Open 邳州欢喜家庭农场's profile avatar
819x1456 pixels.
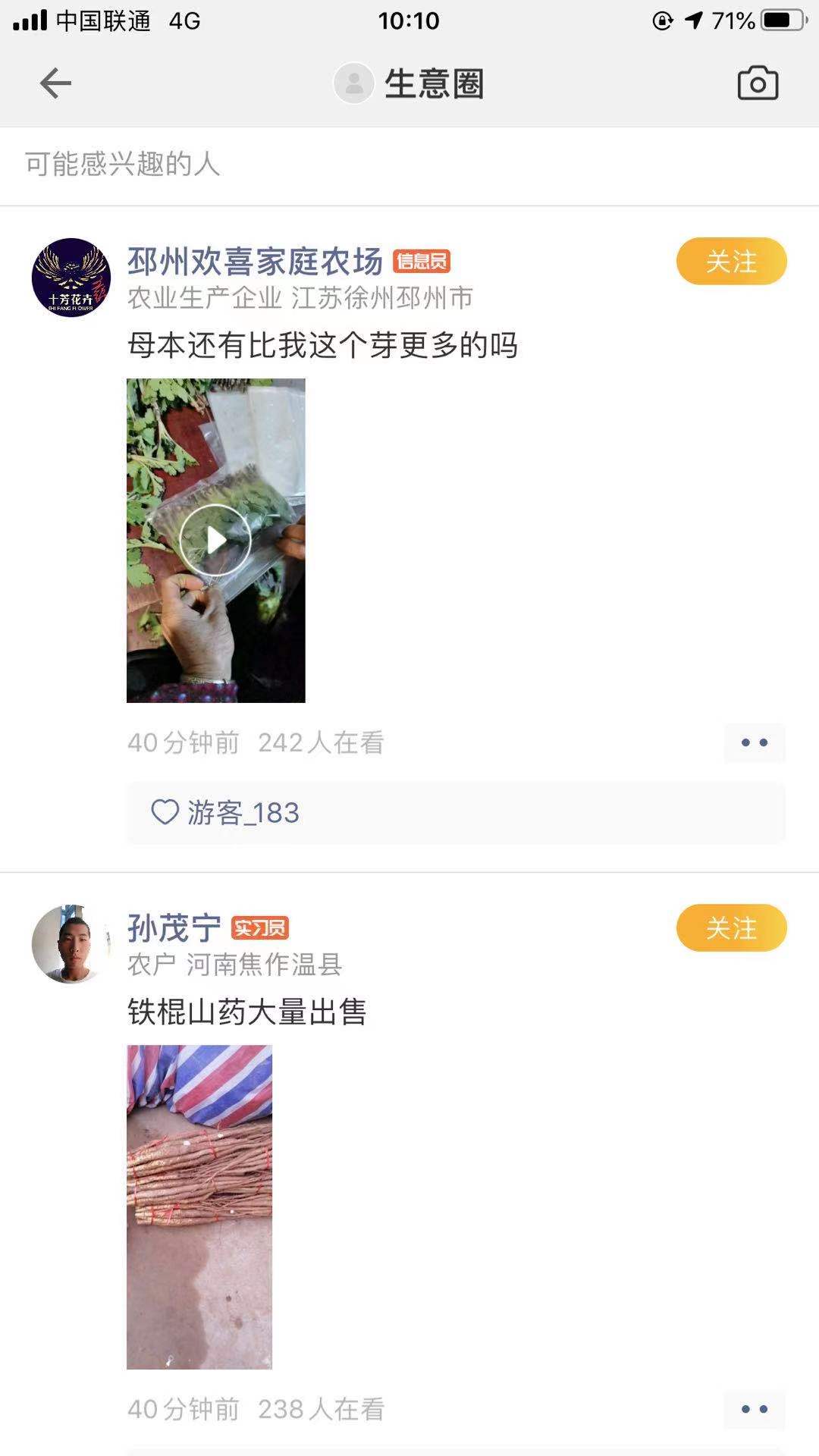71,278
